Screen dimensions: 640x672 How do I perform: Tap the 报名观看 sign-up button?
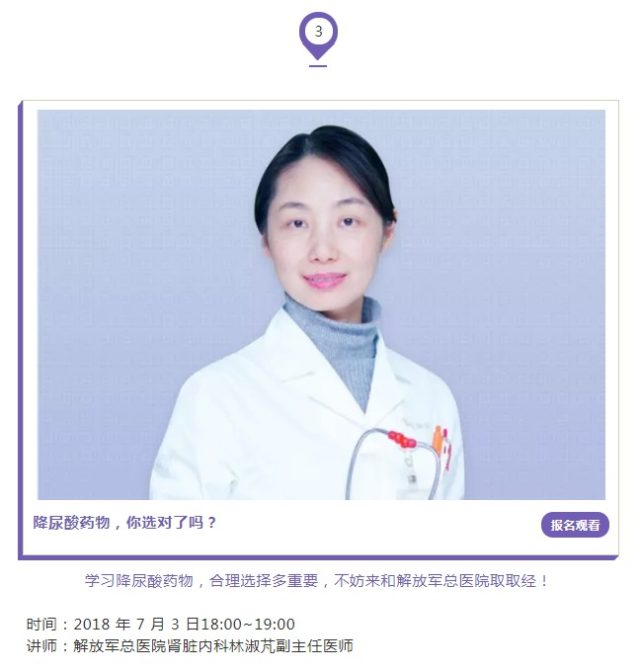coord(575,525)
